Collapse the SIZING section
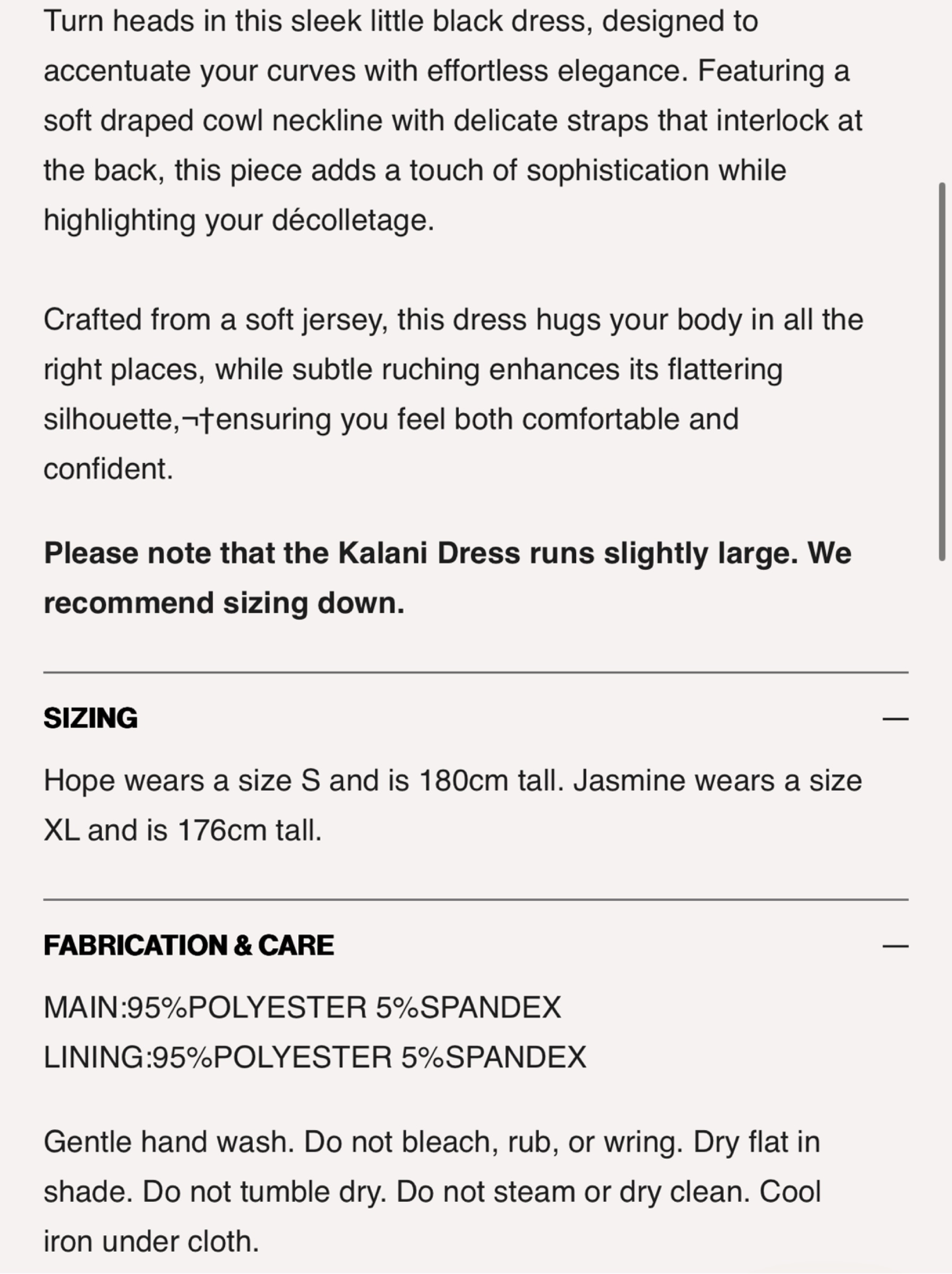The width and height of the screenshot is (952, 1274). (895, 719)
